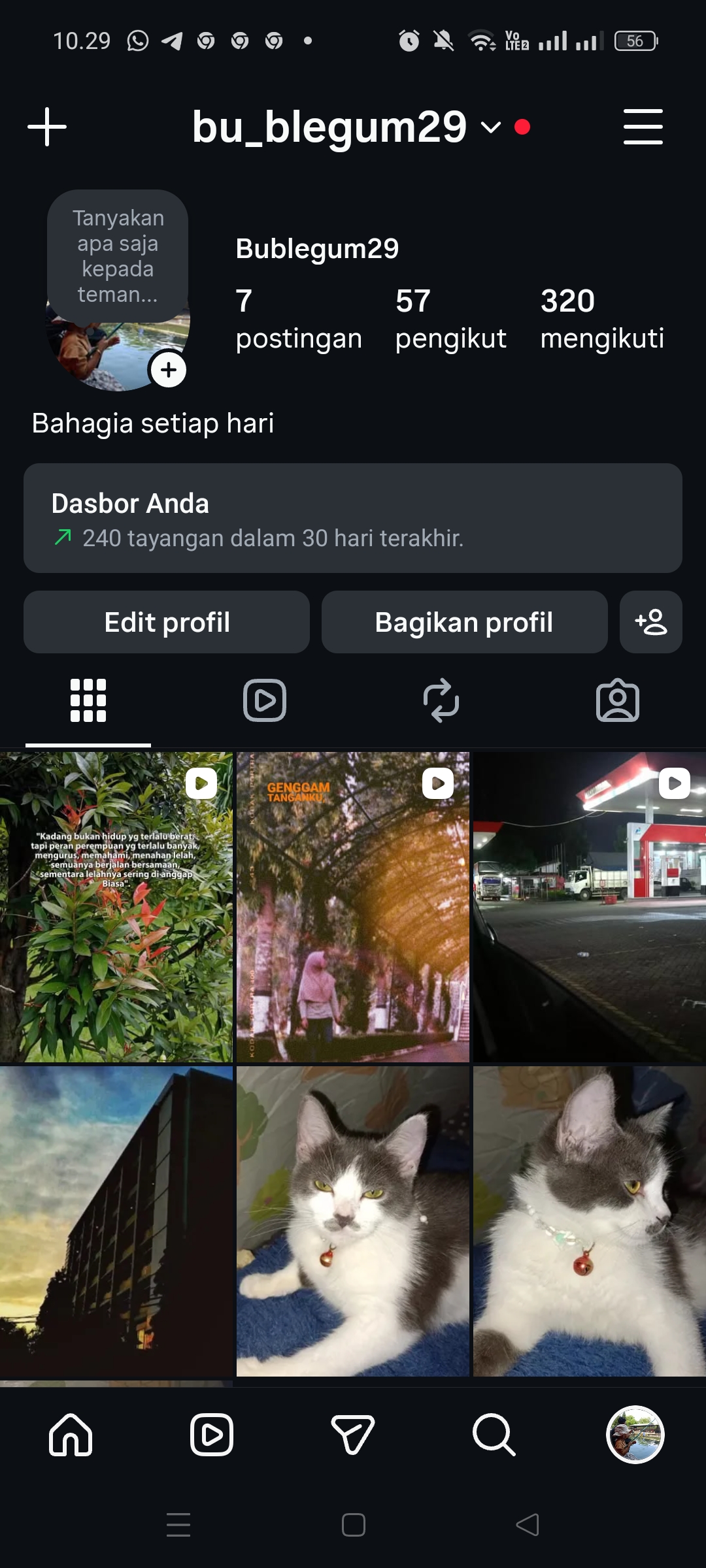
Task: Switch to the tagged photos tab
Action: point(618,700)
